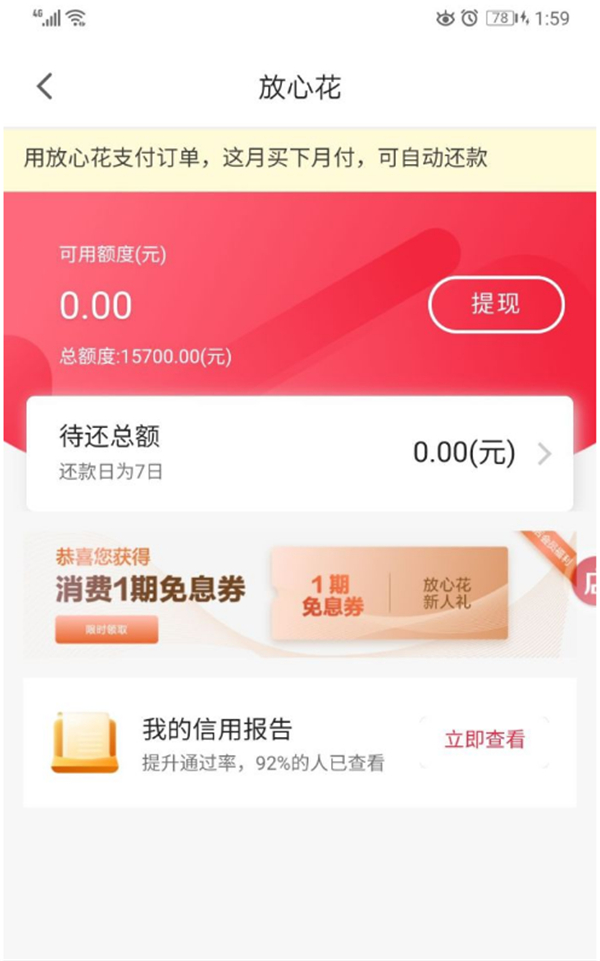
Task: Open the floating red bubble at right edge
Action: point(587,582)
